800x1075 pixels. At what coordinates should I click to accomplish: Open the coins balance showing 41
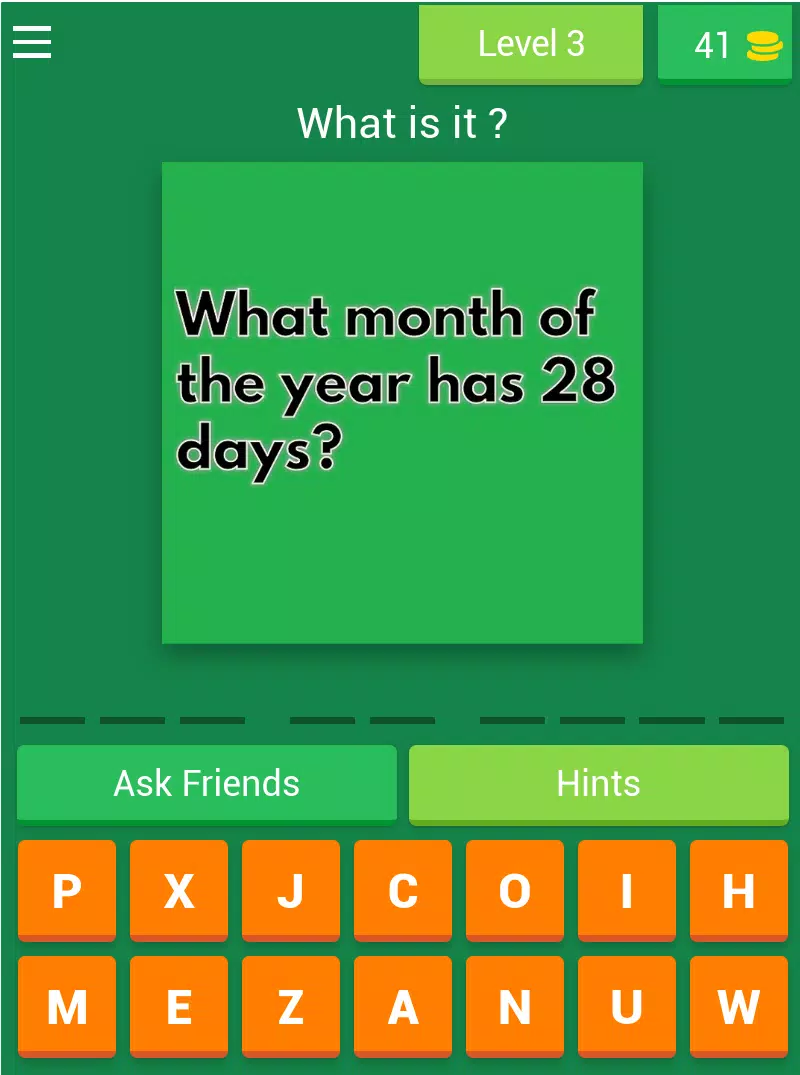click(x=724, y=45)
